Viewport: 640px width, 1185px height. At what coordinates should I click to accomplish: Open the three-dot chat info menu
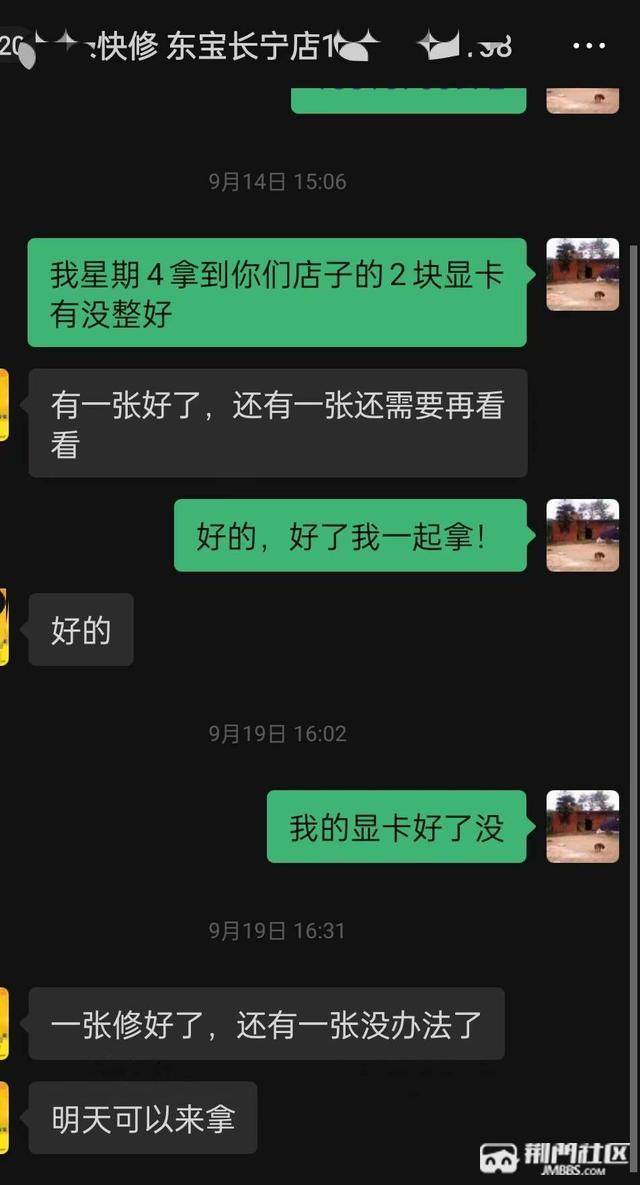(x=589, y=46)
